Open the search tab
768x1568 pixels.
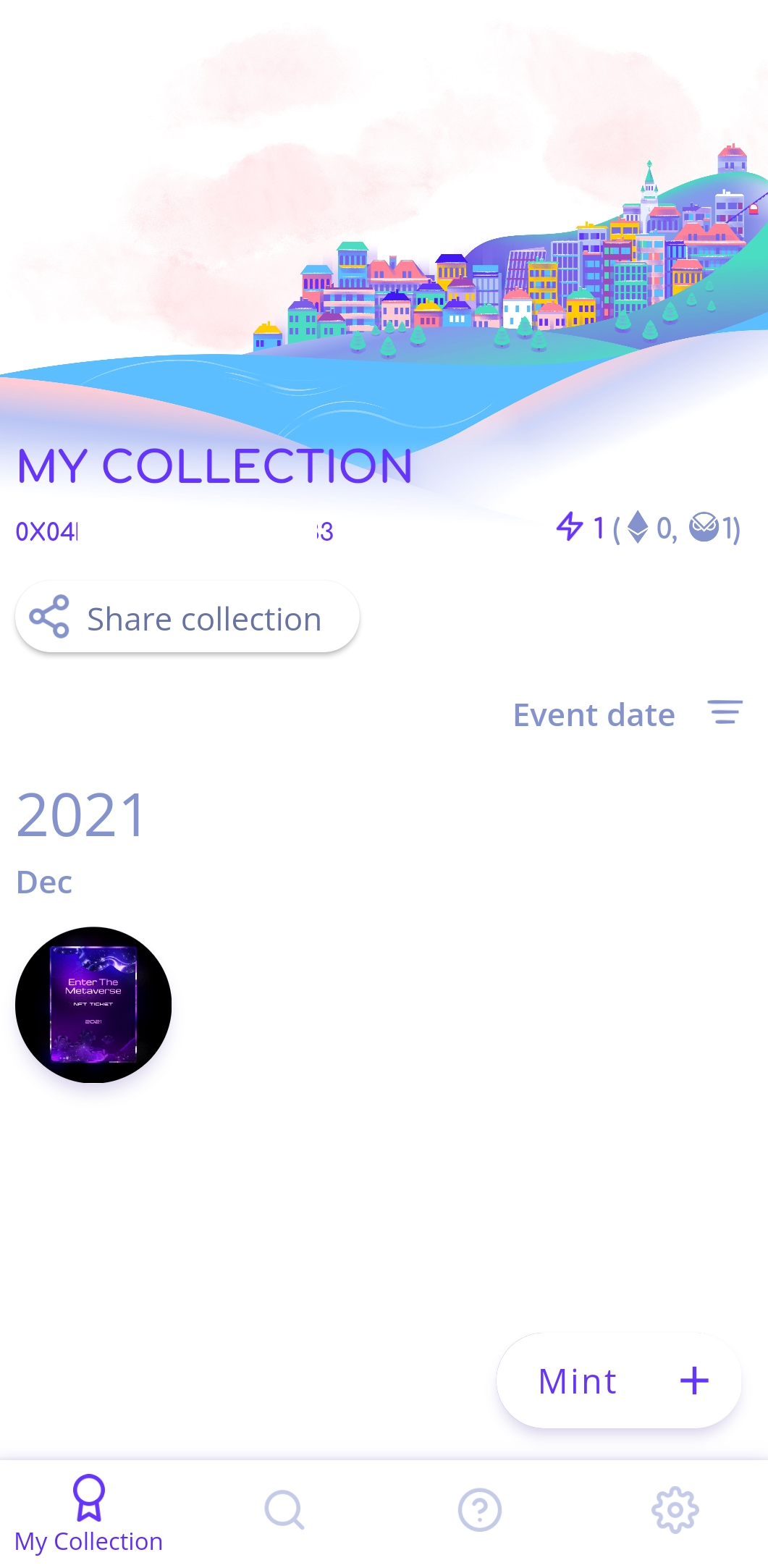click(284, 1510)
